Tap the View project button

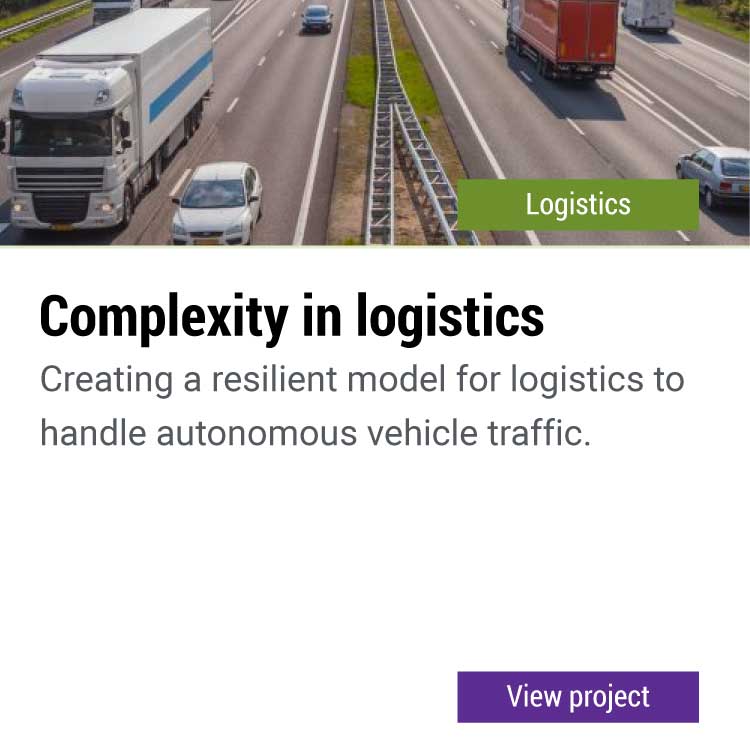click(x=578, y=697)
